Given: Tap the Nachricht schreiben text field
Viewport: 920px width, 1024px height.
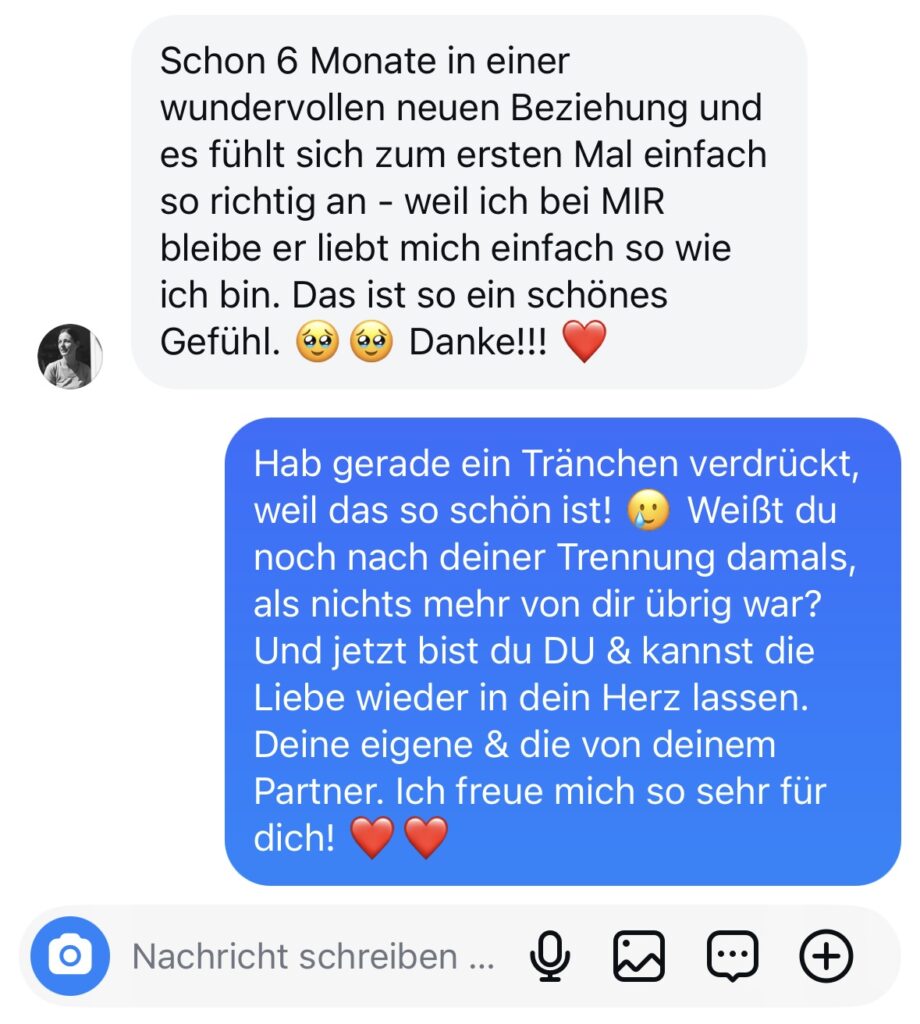Looking at the screenshot, I should [x=313, y=957].
